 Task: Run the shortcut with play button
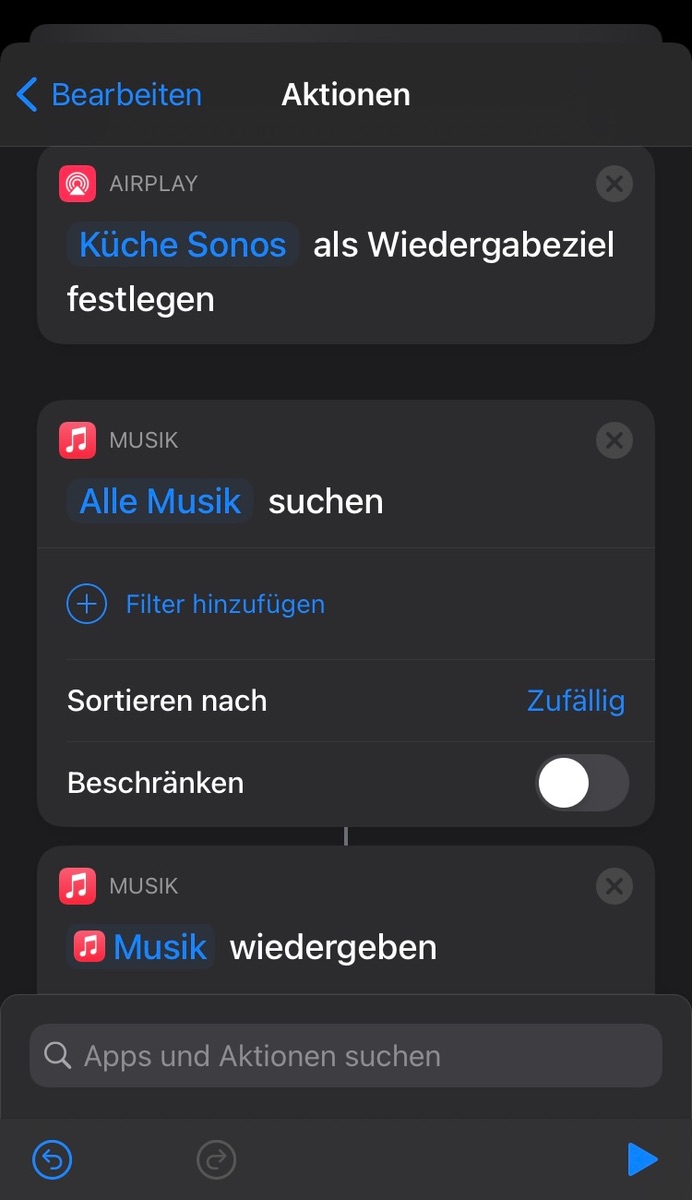[641, 1160]
